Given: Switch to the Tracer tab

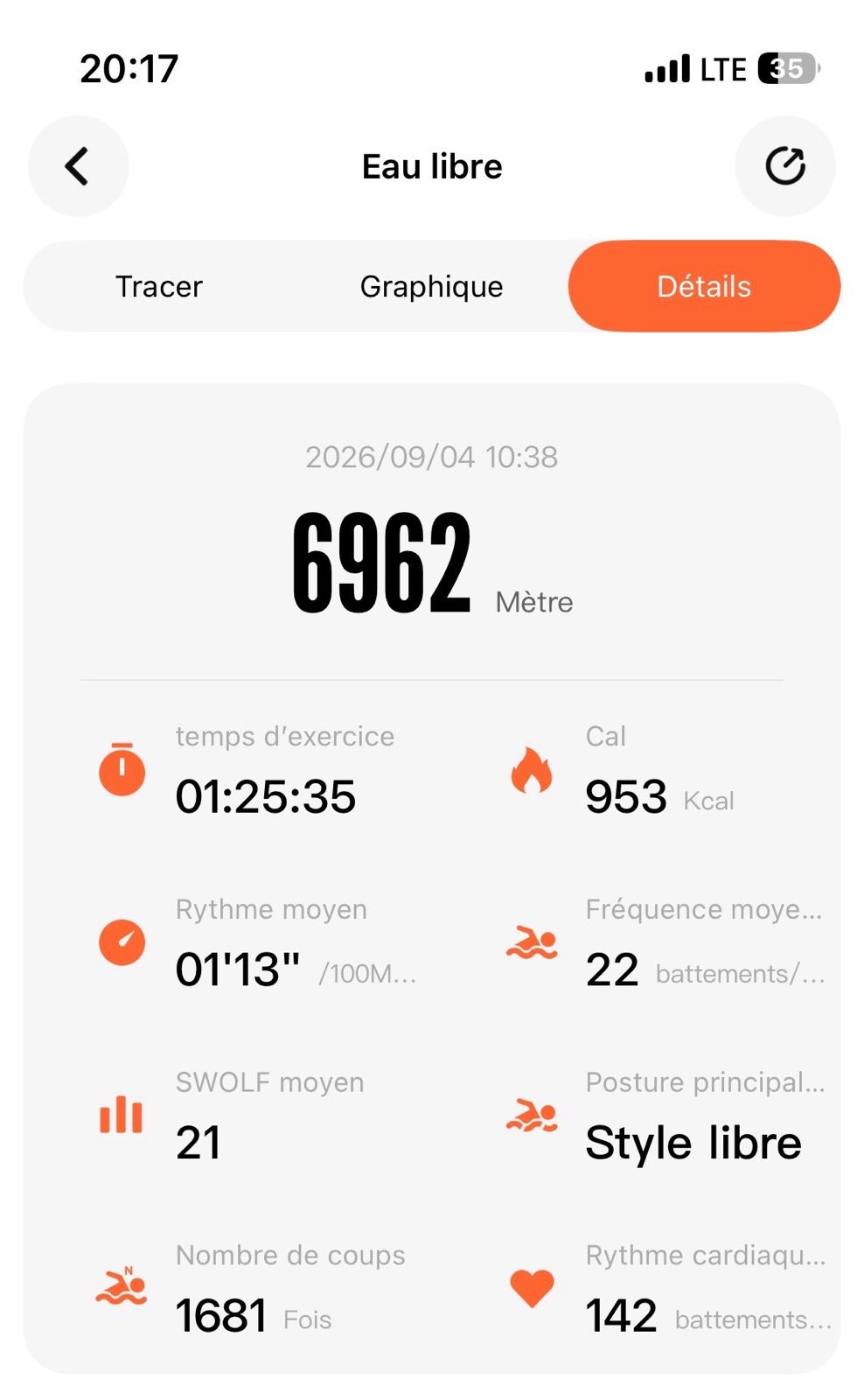Looking at the screenshot, I should tap(159, 287).
